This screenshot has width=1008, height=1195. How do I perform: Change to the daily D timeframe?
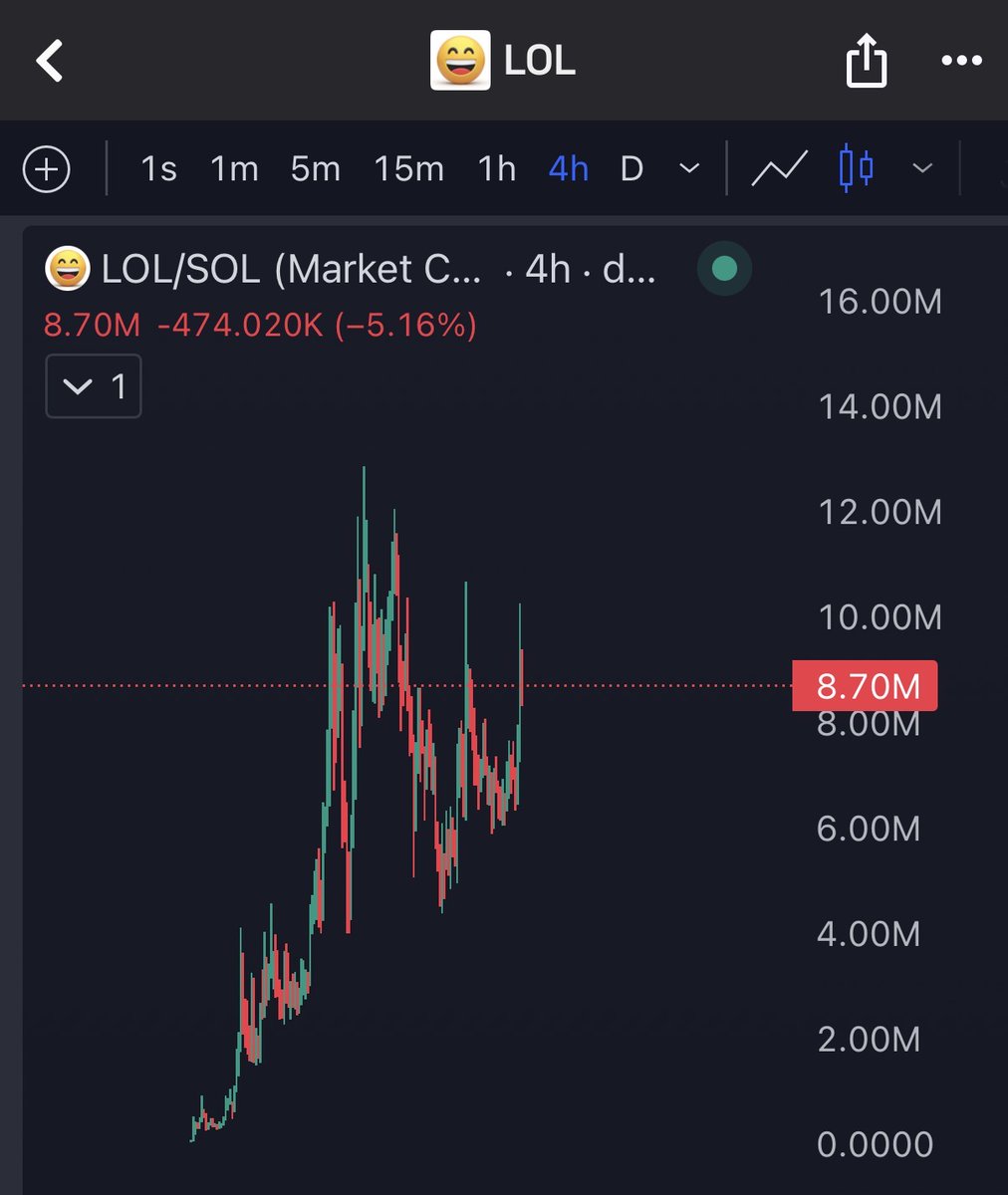pyautogui.click(x=631, y=169)
